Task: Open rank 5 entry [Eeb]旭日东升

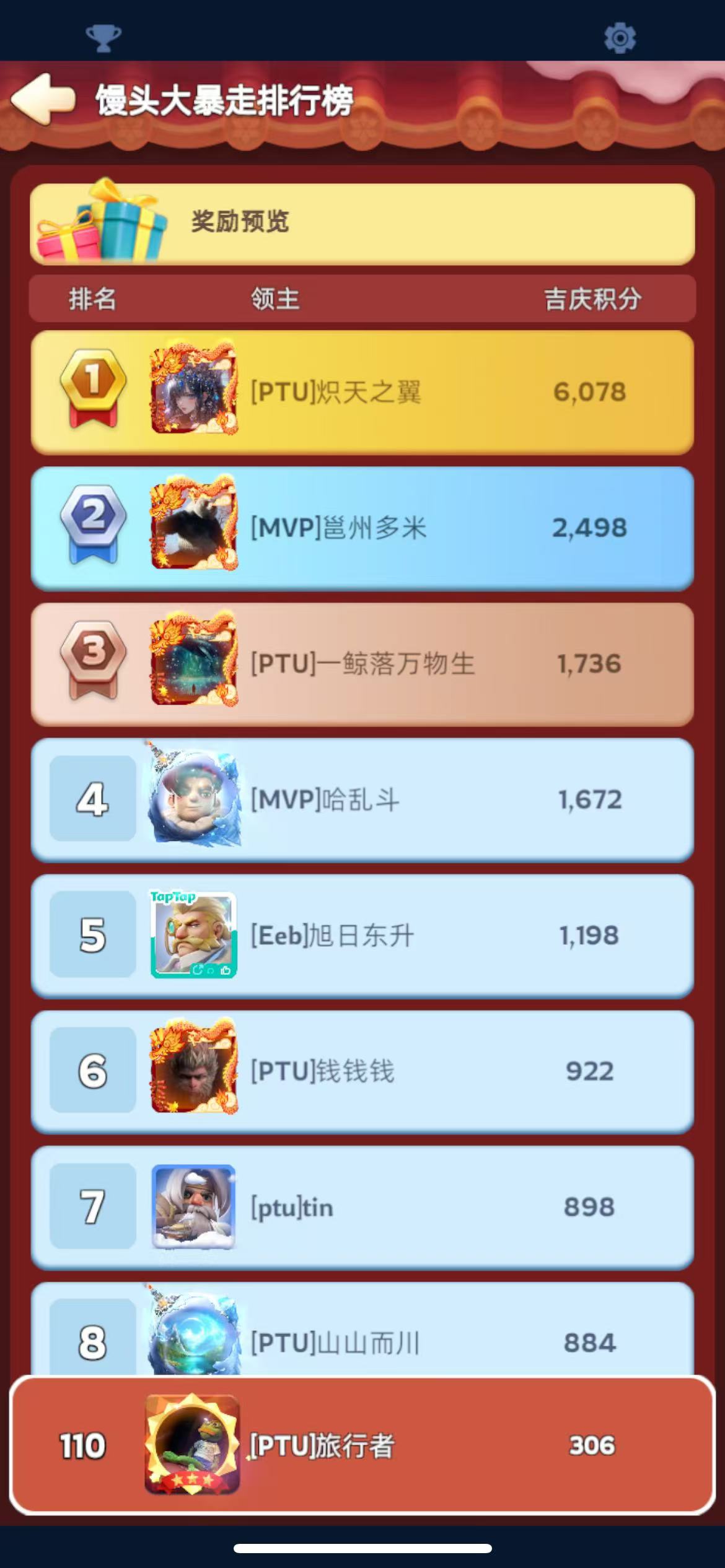Action: pos(362,935)
